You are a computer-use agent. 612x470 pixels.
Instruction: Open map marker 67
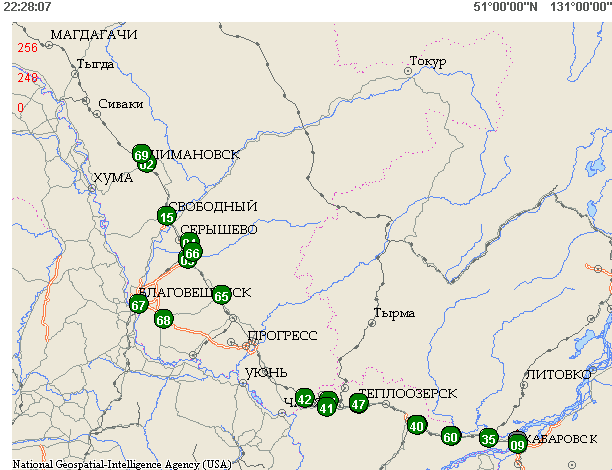pos(139,304)
